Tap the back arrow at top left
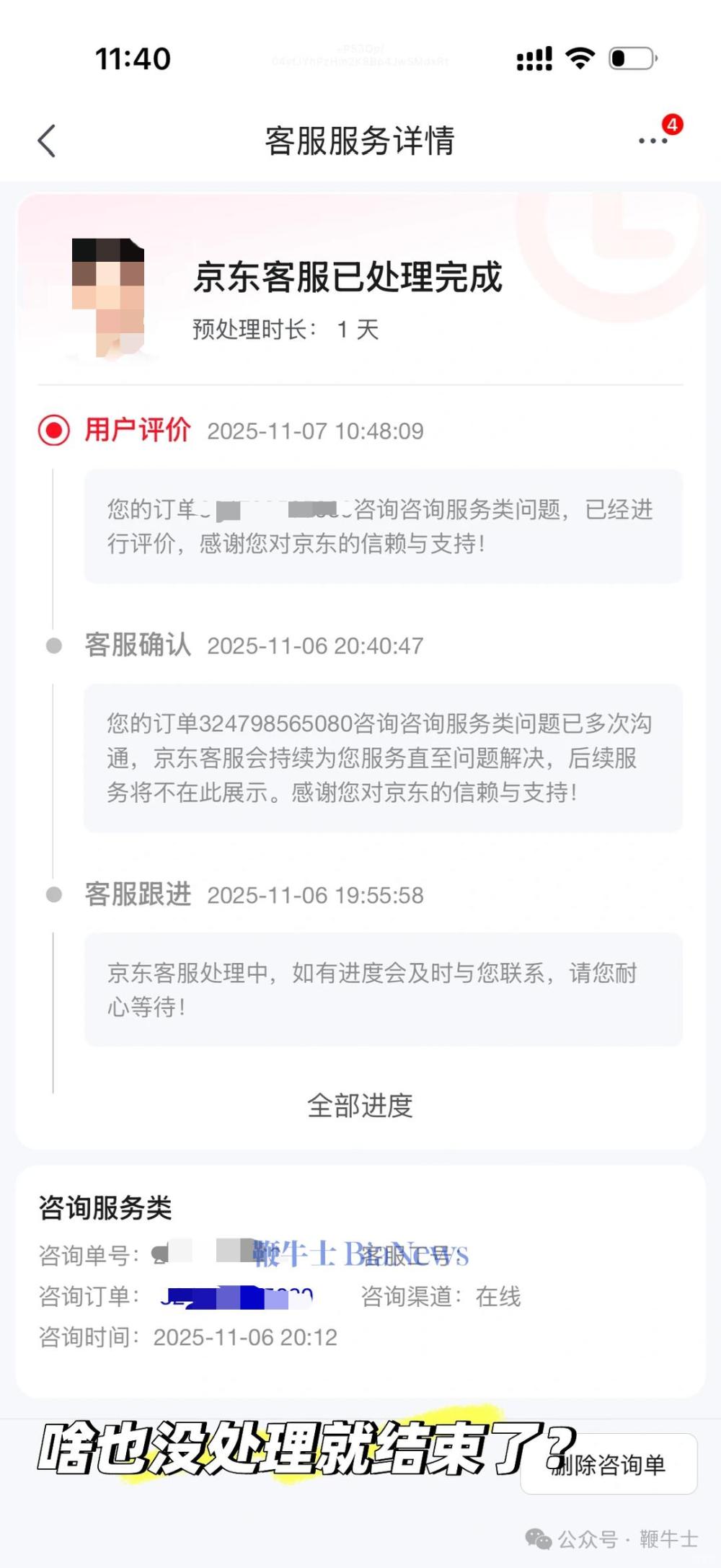The height and width of the screenshot is (1568, 721). point(47,141)
